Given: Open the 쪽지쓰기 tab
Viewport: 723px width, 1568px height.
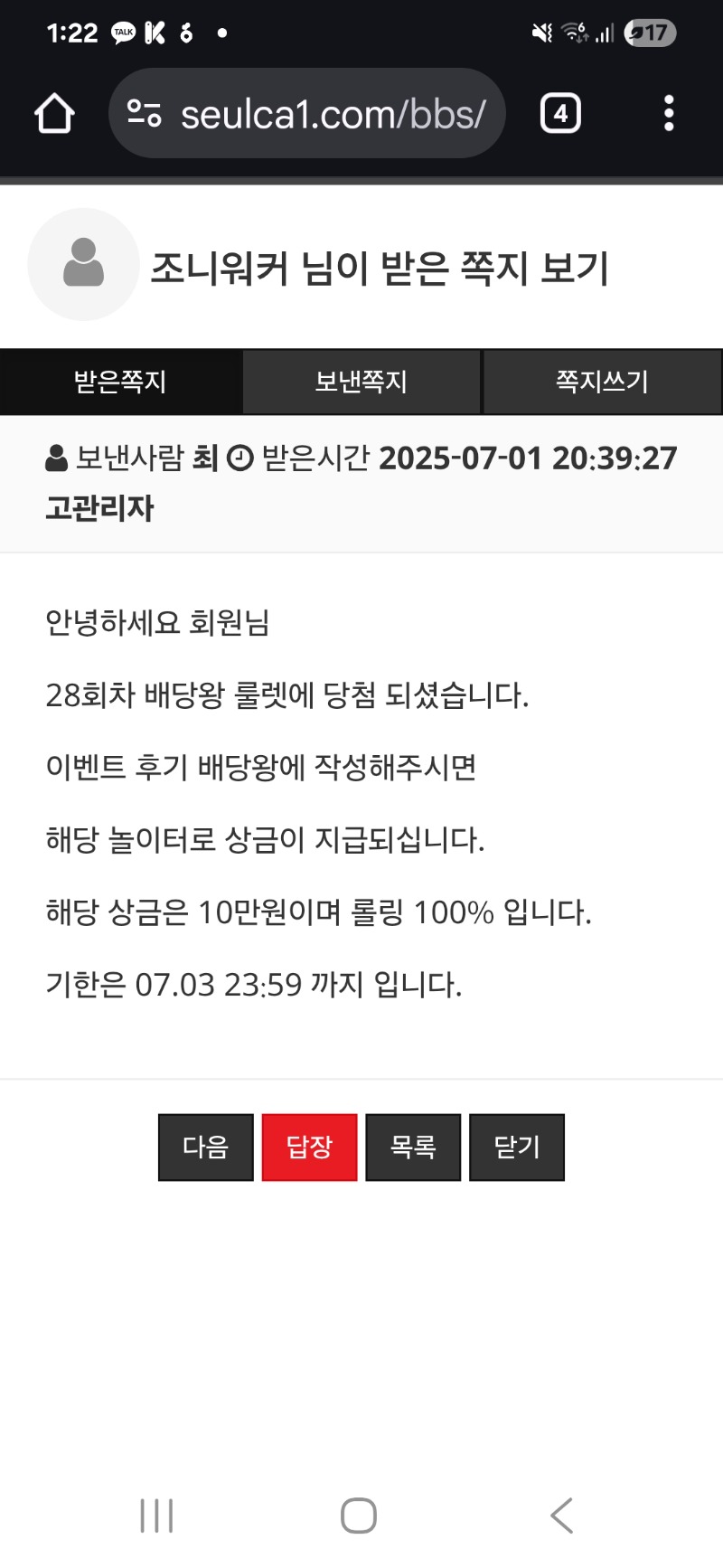Looking at the screenshot, I should pyautogui.click(x=603, y=382).
